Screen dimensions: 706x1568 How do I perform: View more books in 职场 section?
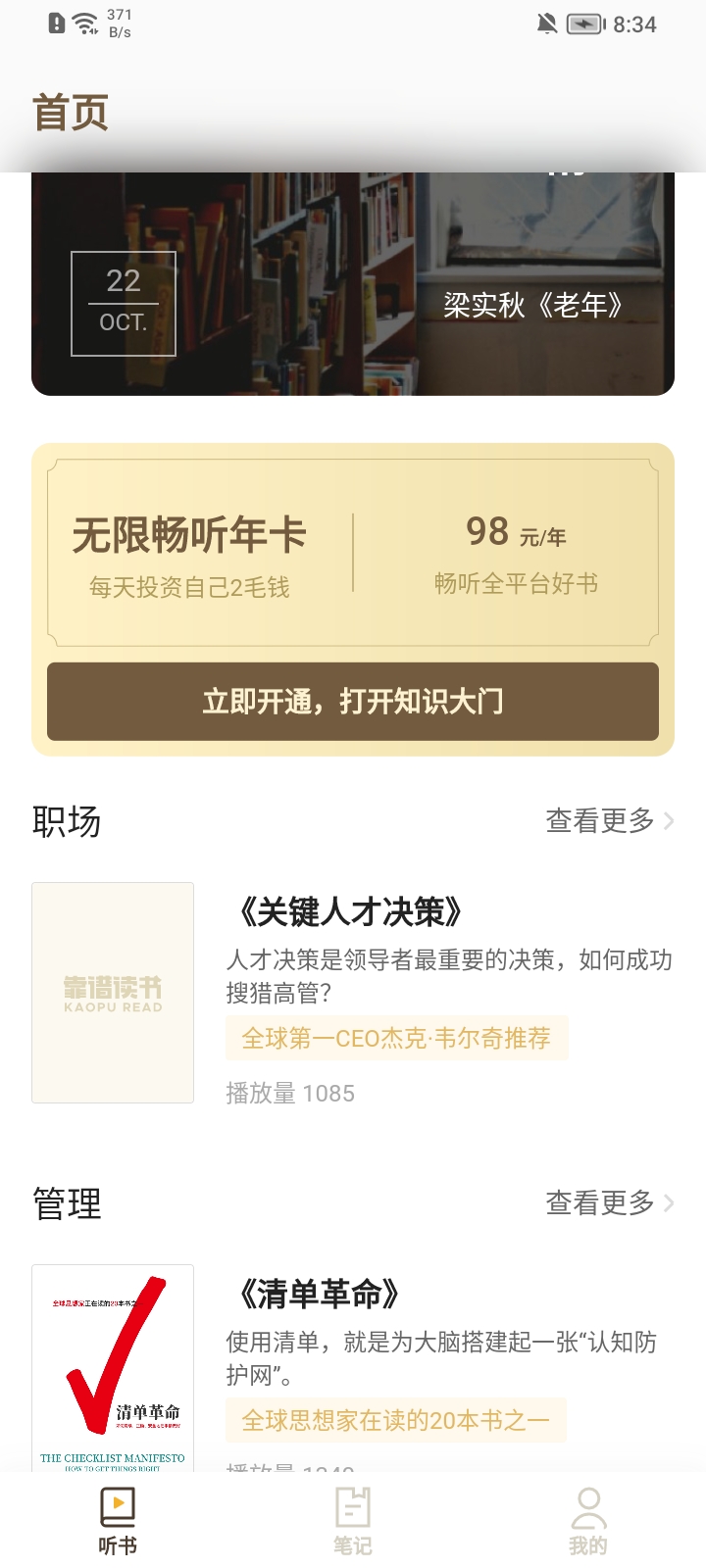[x=608, y=821]
